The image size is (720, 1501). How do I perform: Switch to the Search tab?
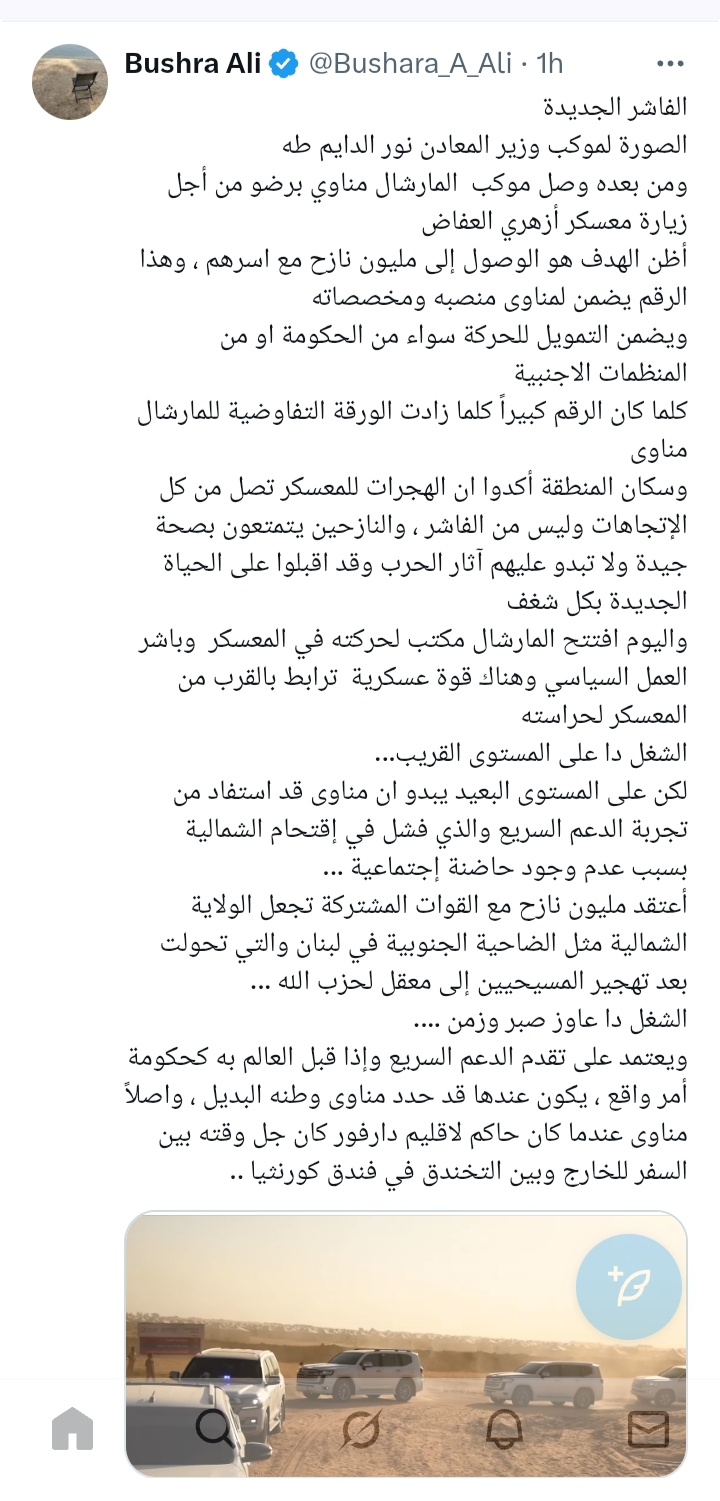pyautogui.click(x=216, y=1429)
